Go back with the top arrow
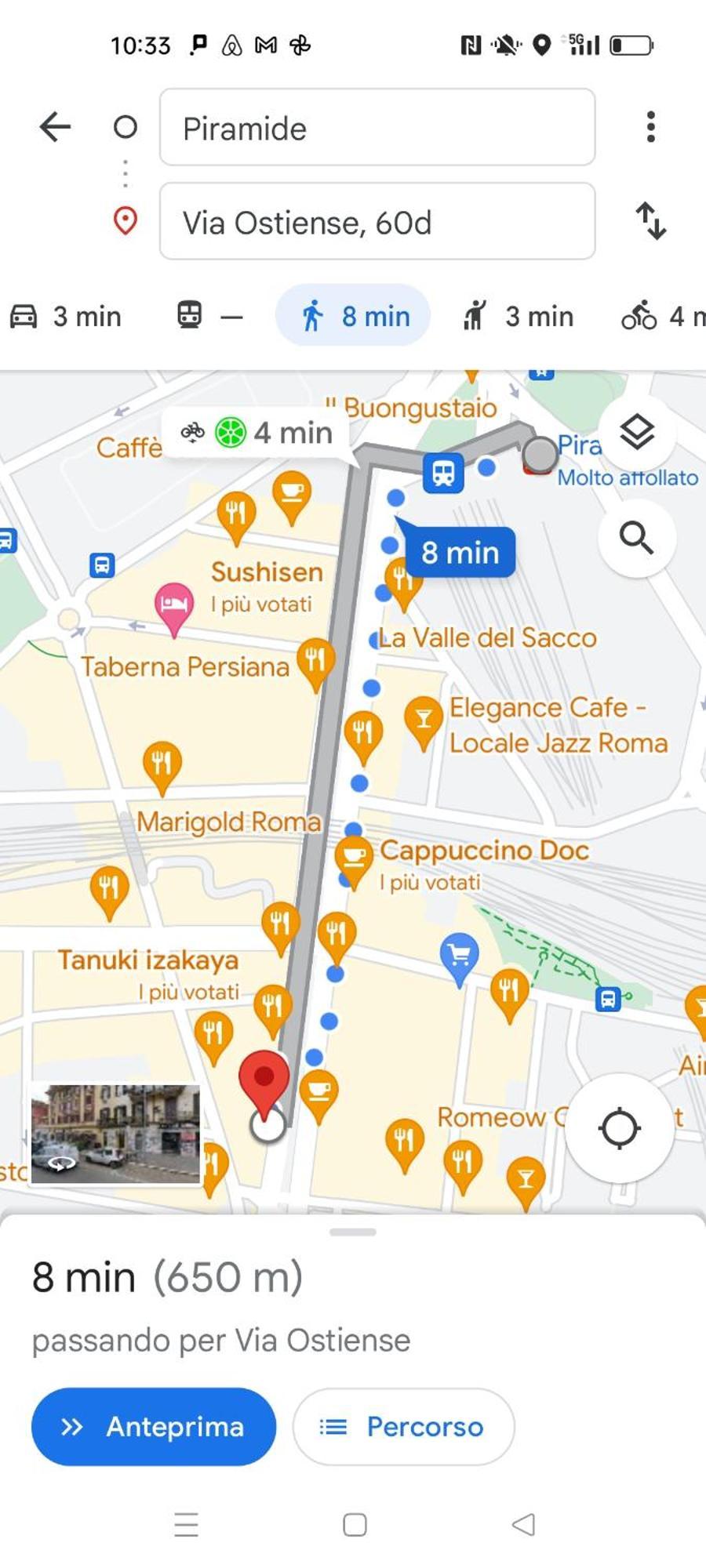The height and width of the screenshot is (1568, 706). 55,127
